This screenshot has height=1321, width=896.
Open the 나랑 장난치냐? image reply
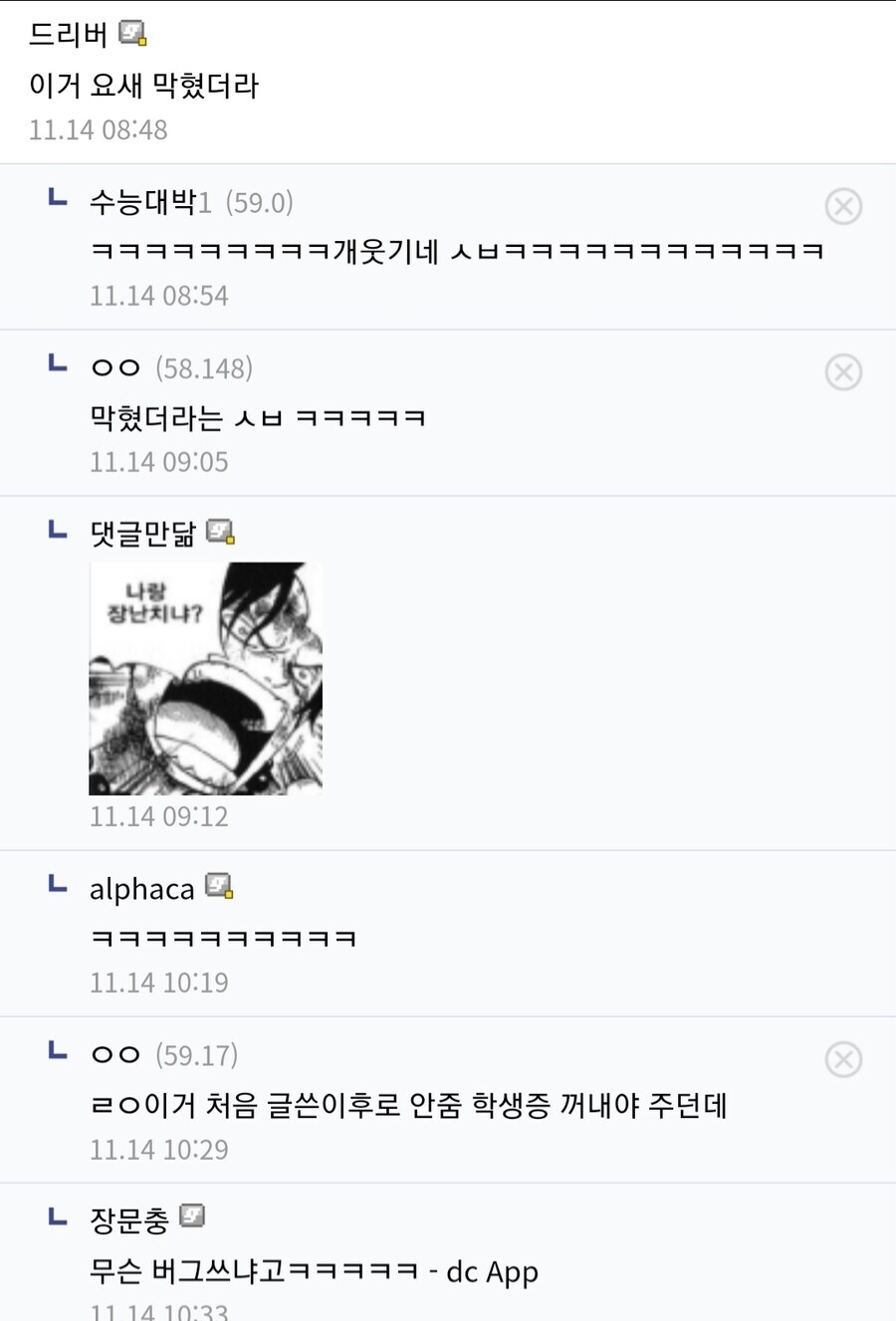coord(205,679)
